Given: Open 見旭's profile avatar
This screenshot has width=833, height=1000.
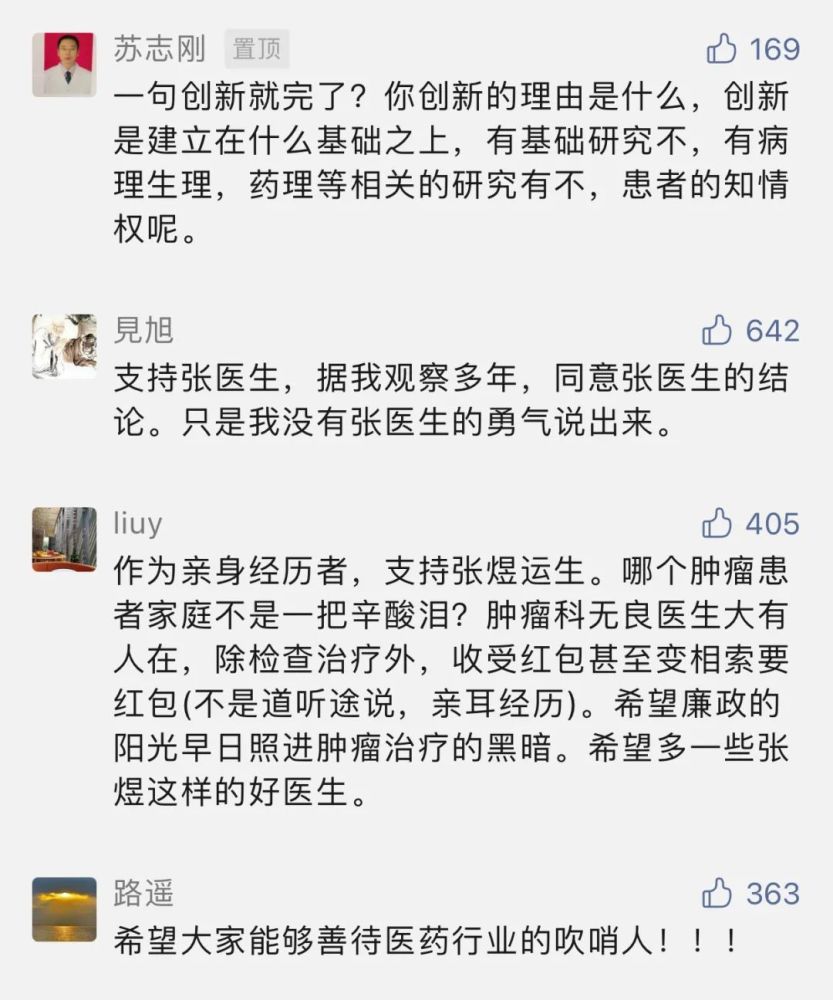Looking at the screenshot, I should pyautogui.click(x=64, y=347).
